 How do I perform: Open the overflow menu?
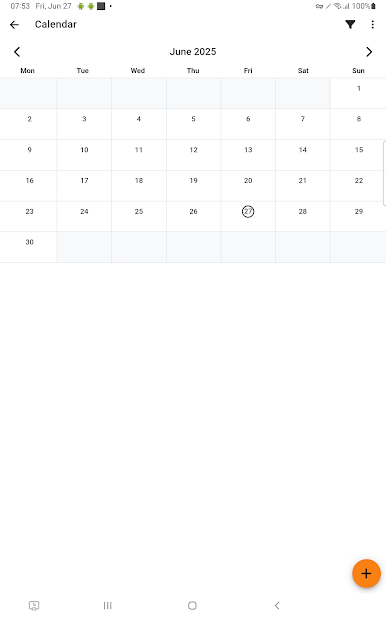pyautogui.click(x=373, y=24)
